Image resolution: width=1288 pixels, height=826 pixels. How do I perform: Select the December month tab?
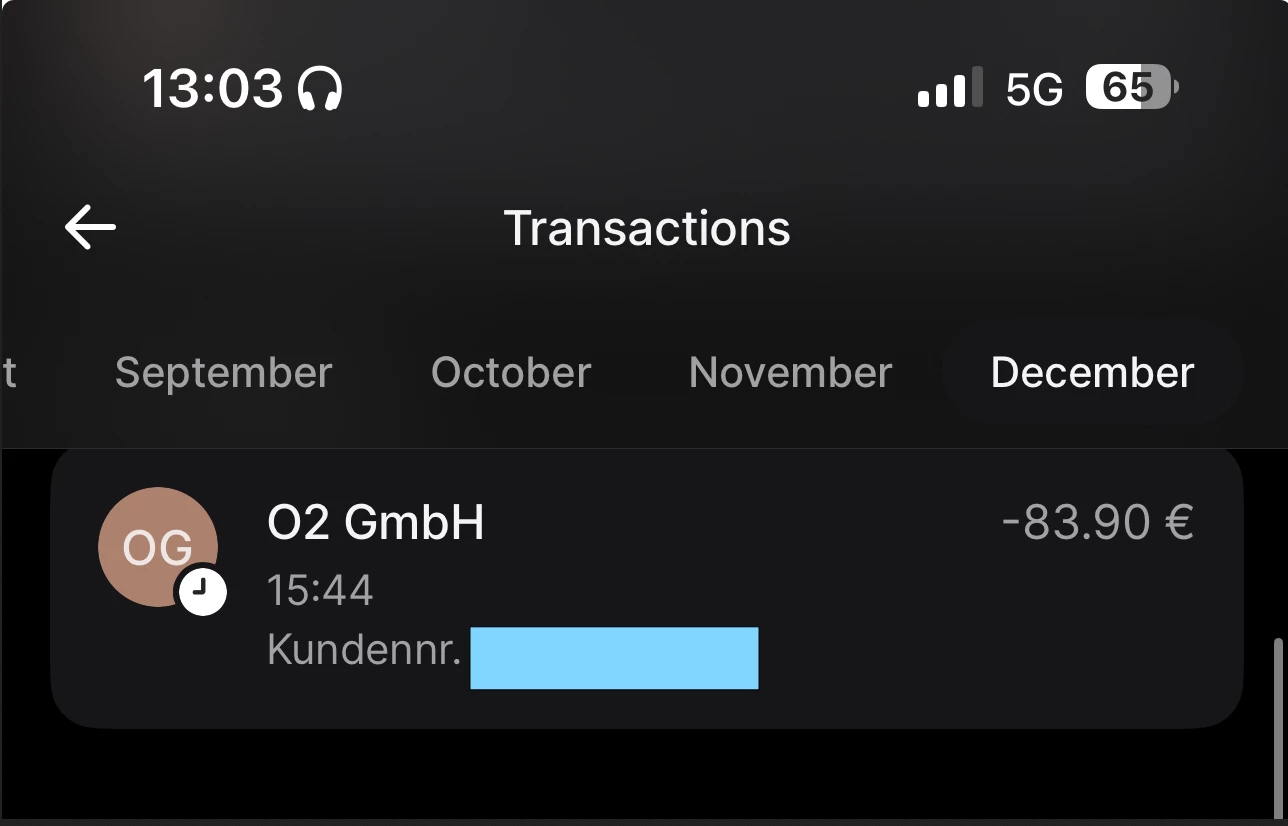pyautogui.click(x=1092, y=373)
